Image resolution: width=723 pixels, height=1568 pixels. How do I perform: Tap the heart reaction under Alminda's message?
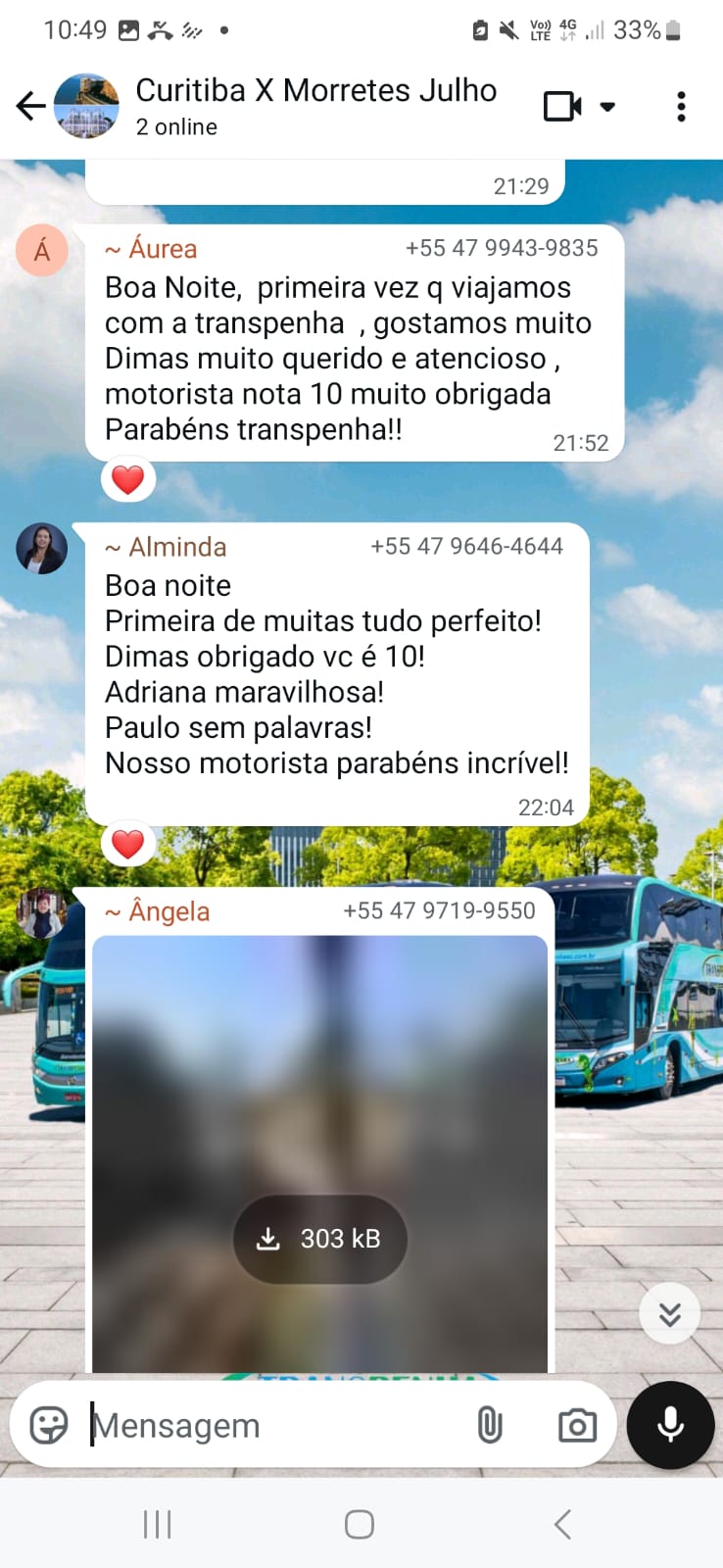click(128, 843)
